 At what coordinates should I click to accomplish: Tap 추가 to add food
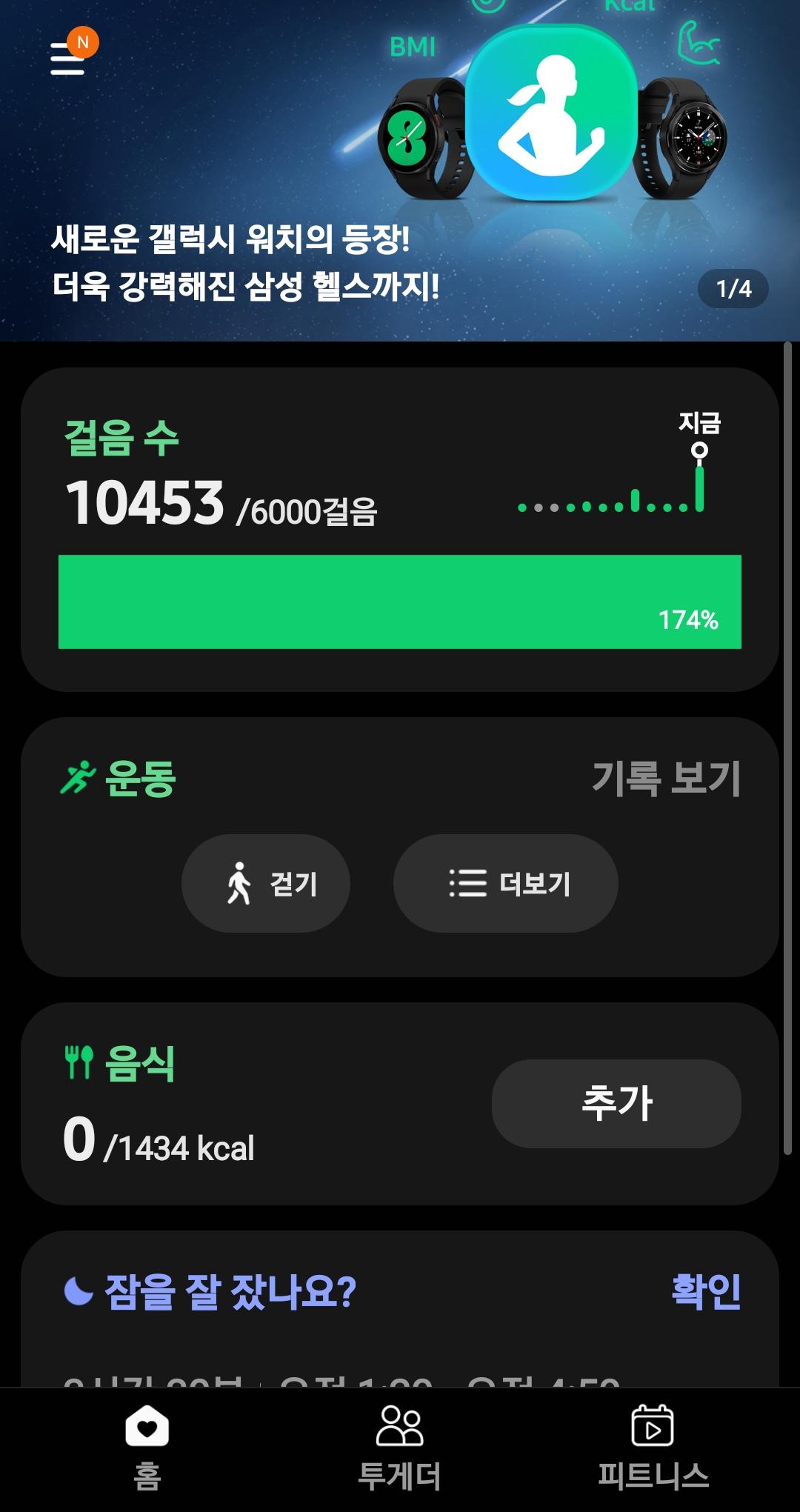coord(616,1103)
